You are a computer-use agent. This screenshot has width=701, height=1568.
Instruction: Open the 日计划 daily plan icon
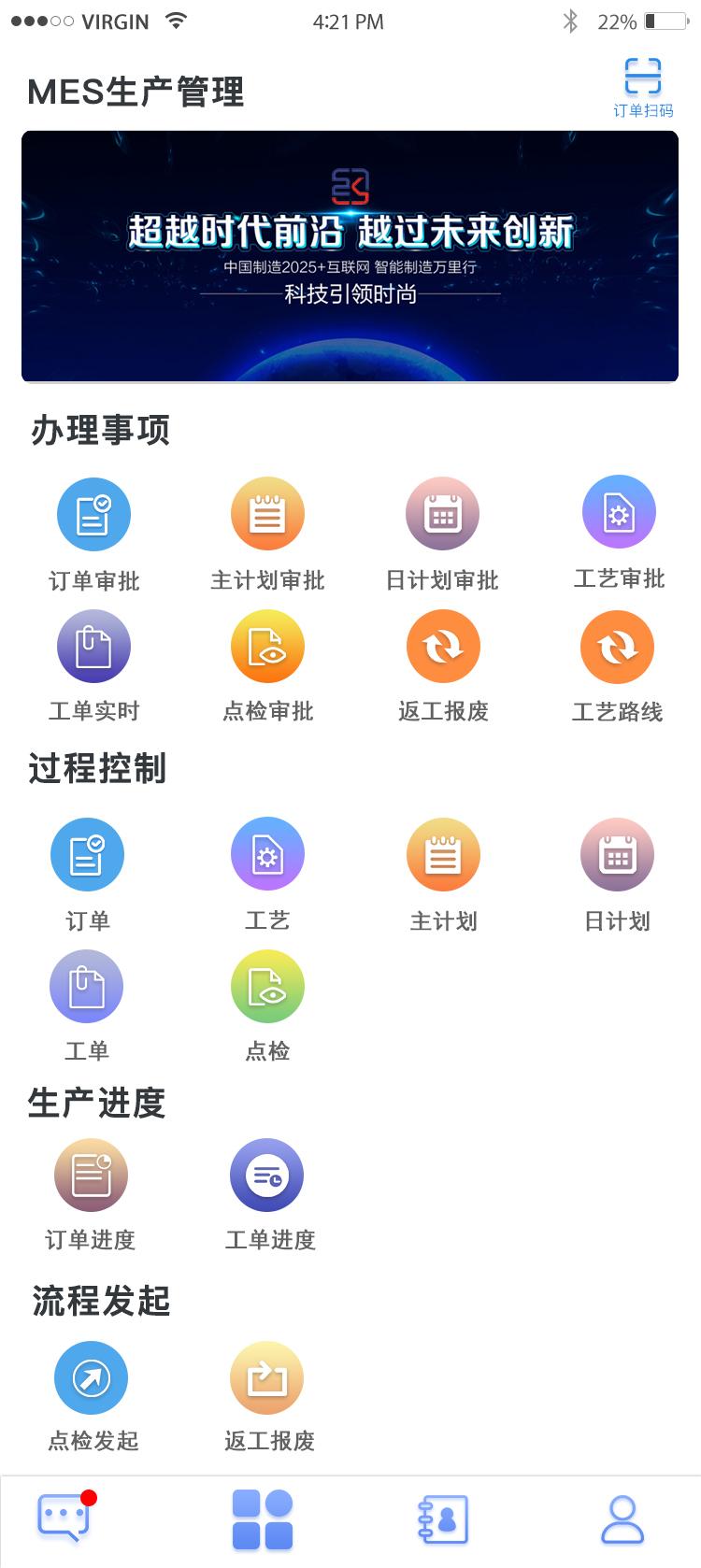617,853
